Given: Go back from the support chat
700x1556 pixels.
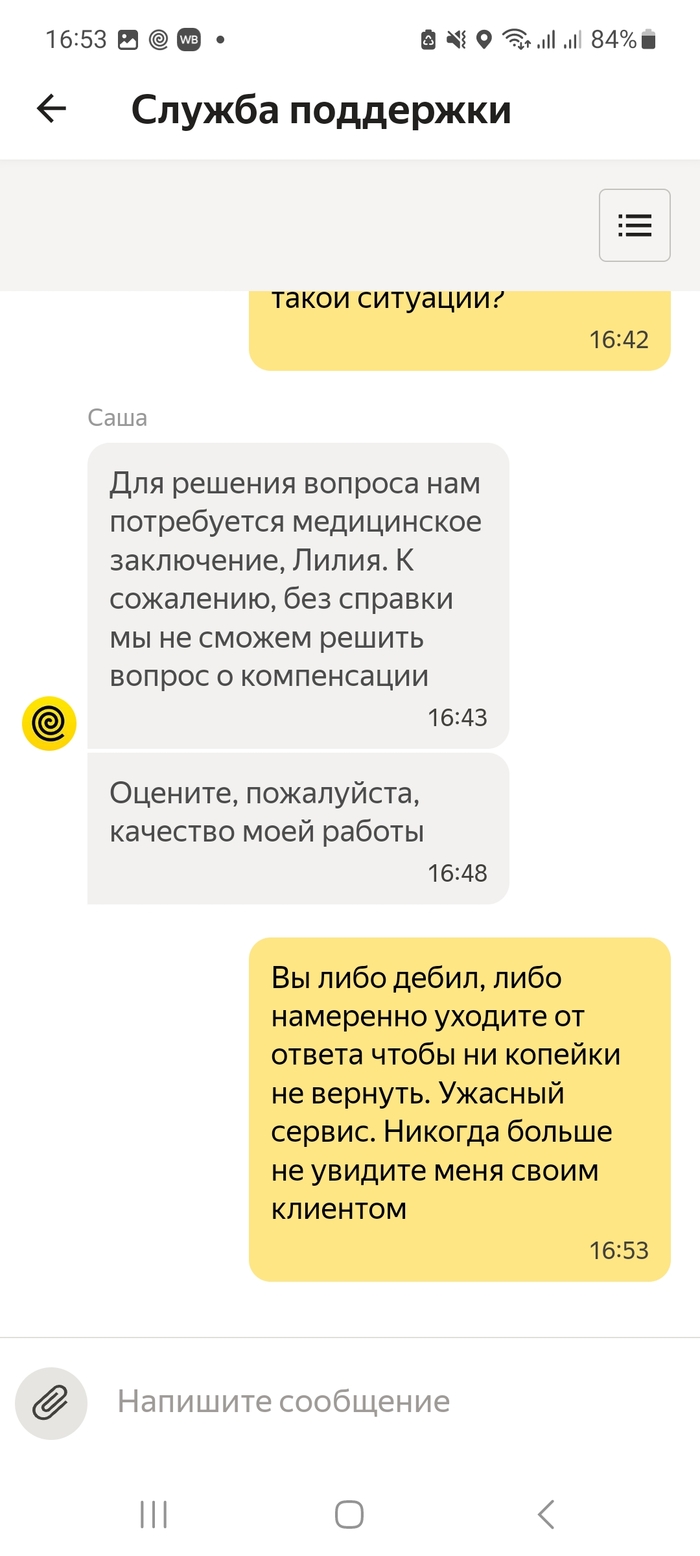Looking at the screenshot, I should (51, 109).
